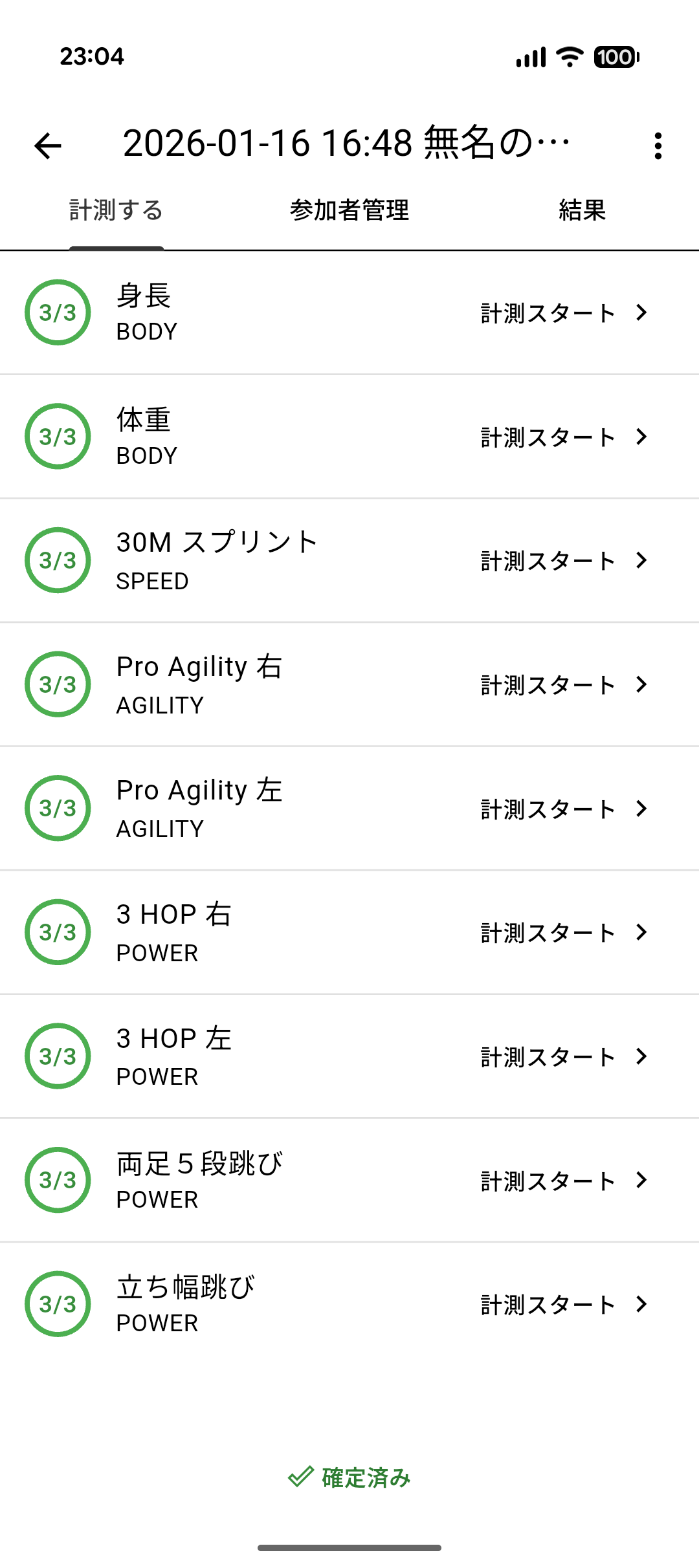Open the chevron next to Pro Agility 左
The height and width of the screenshot is (1568, 699).
point(642,808)
